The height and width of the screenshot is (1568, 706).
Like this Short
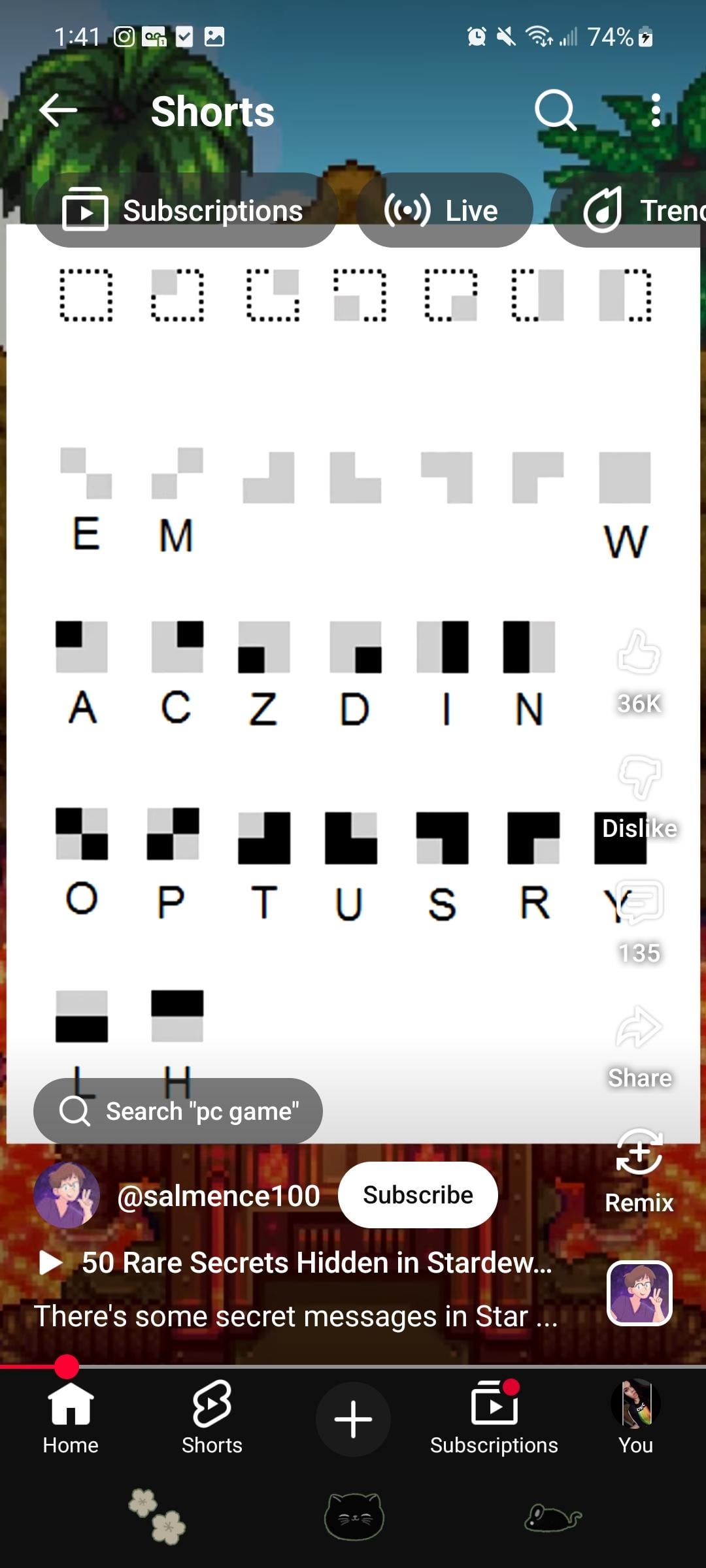pyautogui.click(x=639, y=653)
